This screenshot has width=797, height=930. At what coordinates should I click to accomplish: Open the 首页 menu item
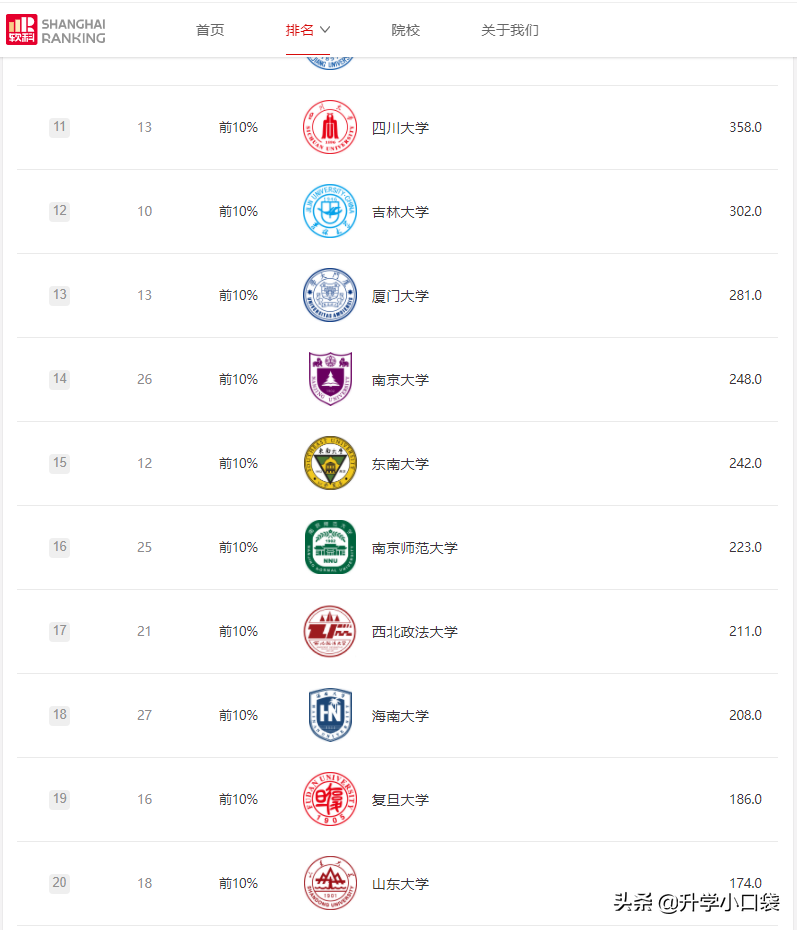click(210, 30)
